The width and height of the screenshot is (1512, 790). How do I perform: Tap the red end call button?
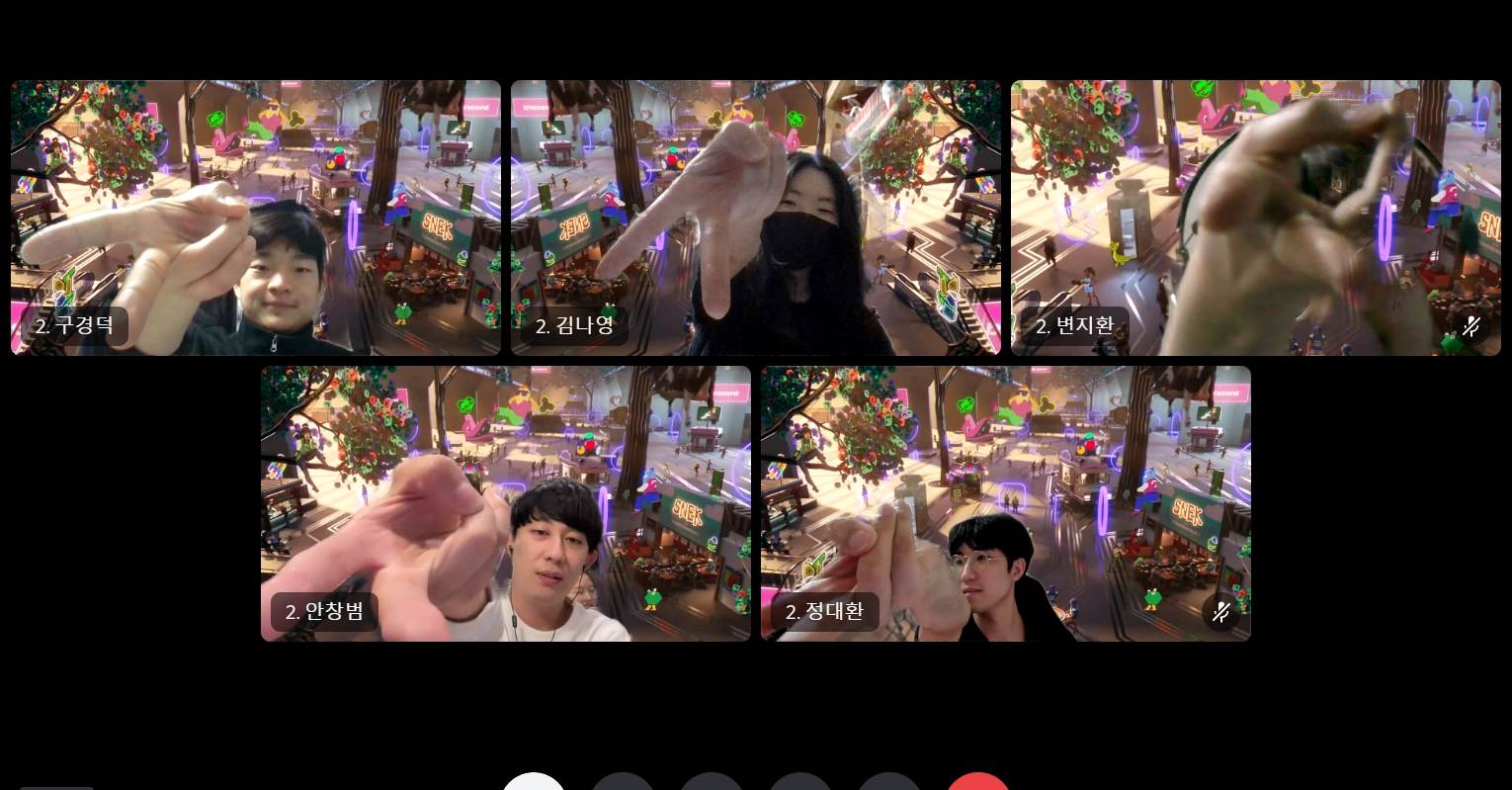[977, 782]
